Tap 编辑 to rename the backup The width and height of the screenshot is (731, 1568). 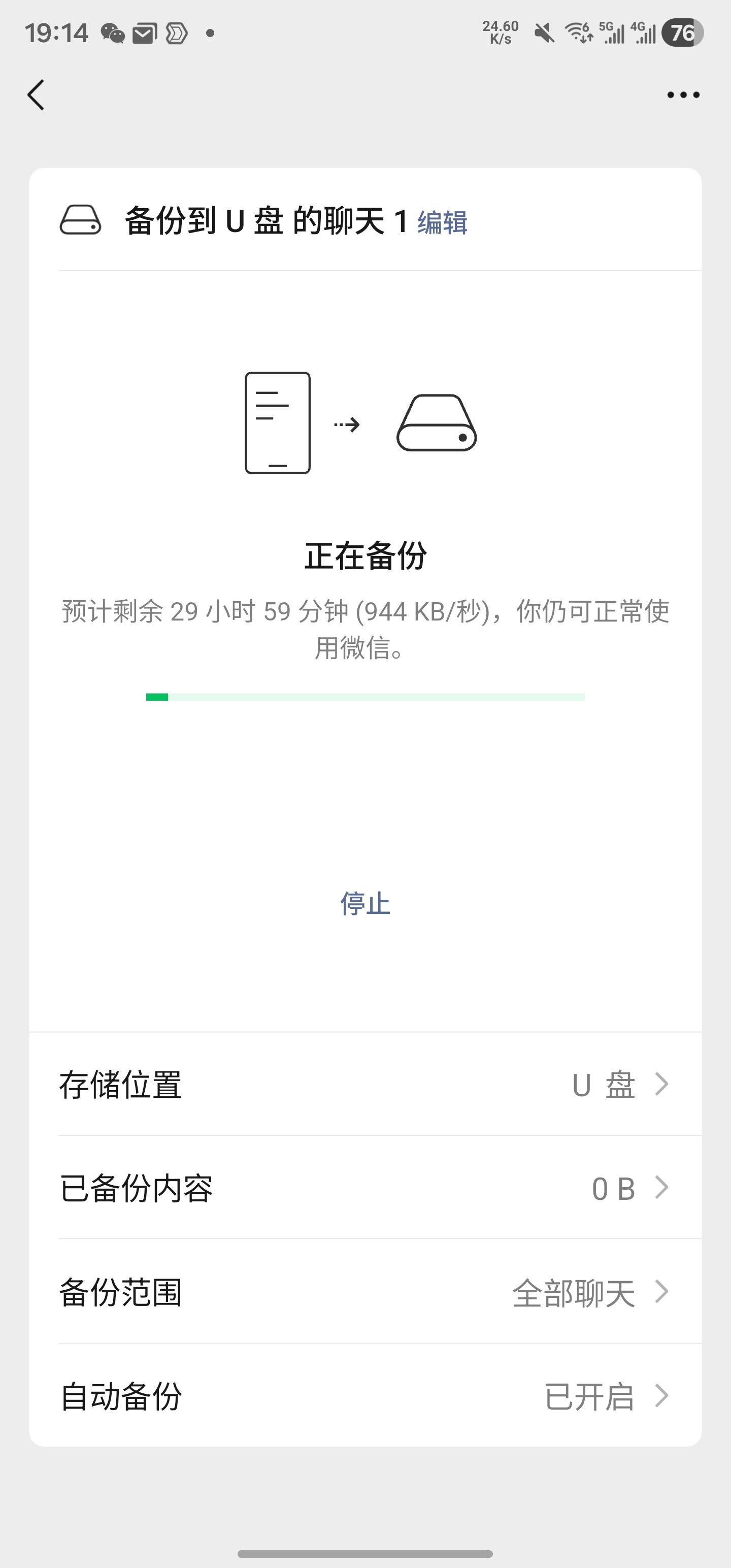pyautogui.click(x=443, y=222)
